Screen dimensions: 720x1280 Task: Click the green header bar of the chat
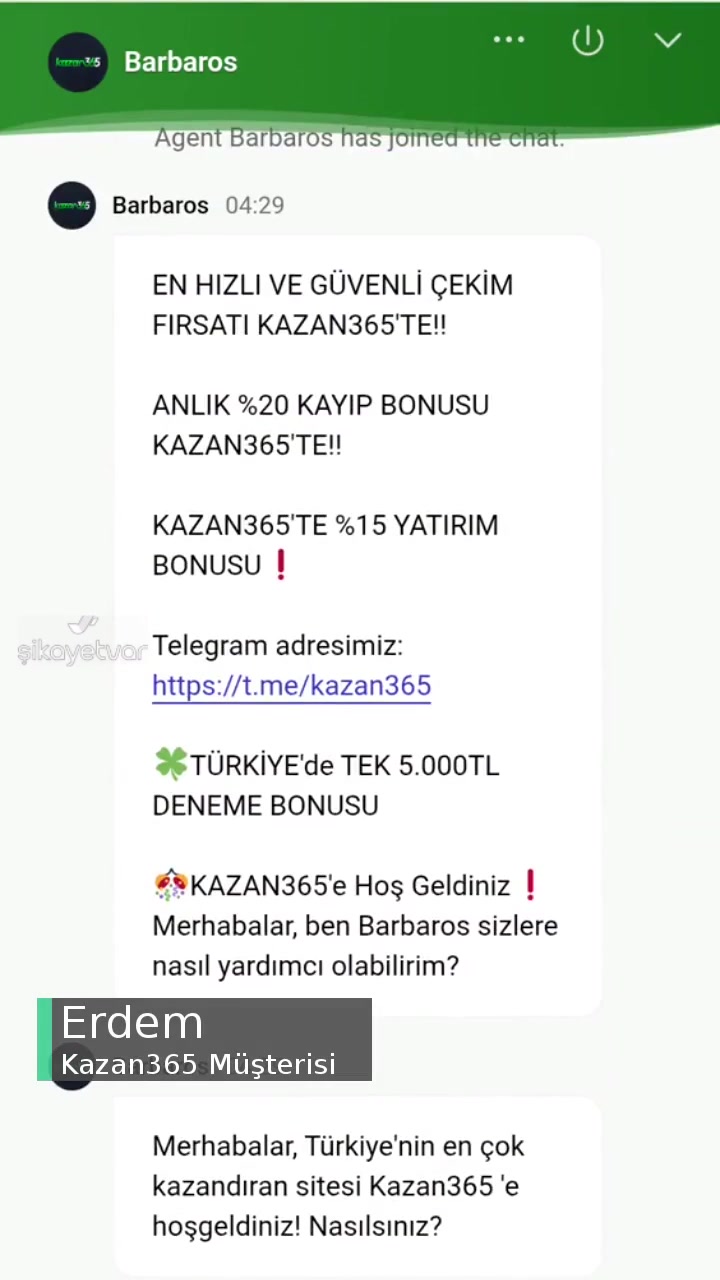click(x=360, y=60)
